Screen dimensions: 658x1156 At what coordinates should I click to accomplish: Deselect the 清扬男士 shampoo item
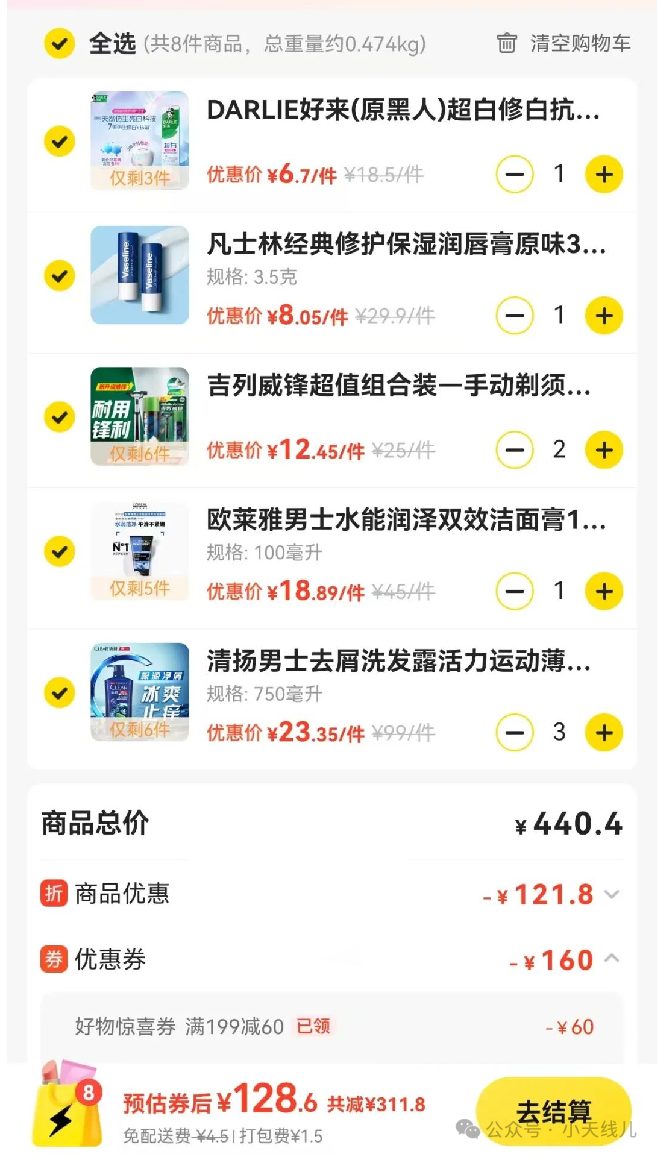point(60,692)
